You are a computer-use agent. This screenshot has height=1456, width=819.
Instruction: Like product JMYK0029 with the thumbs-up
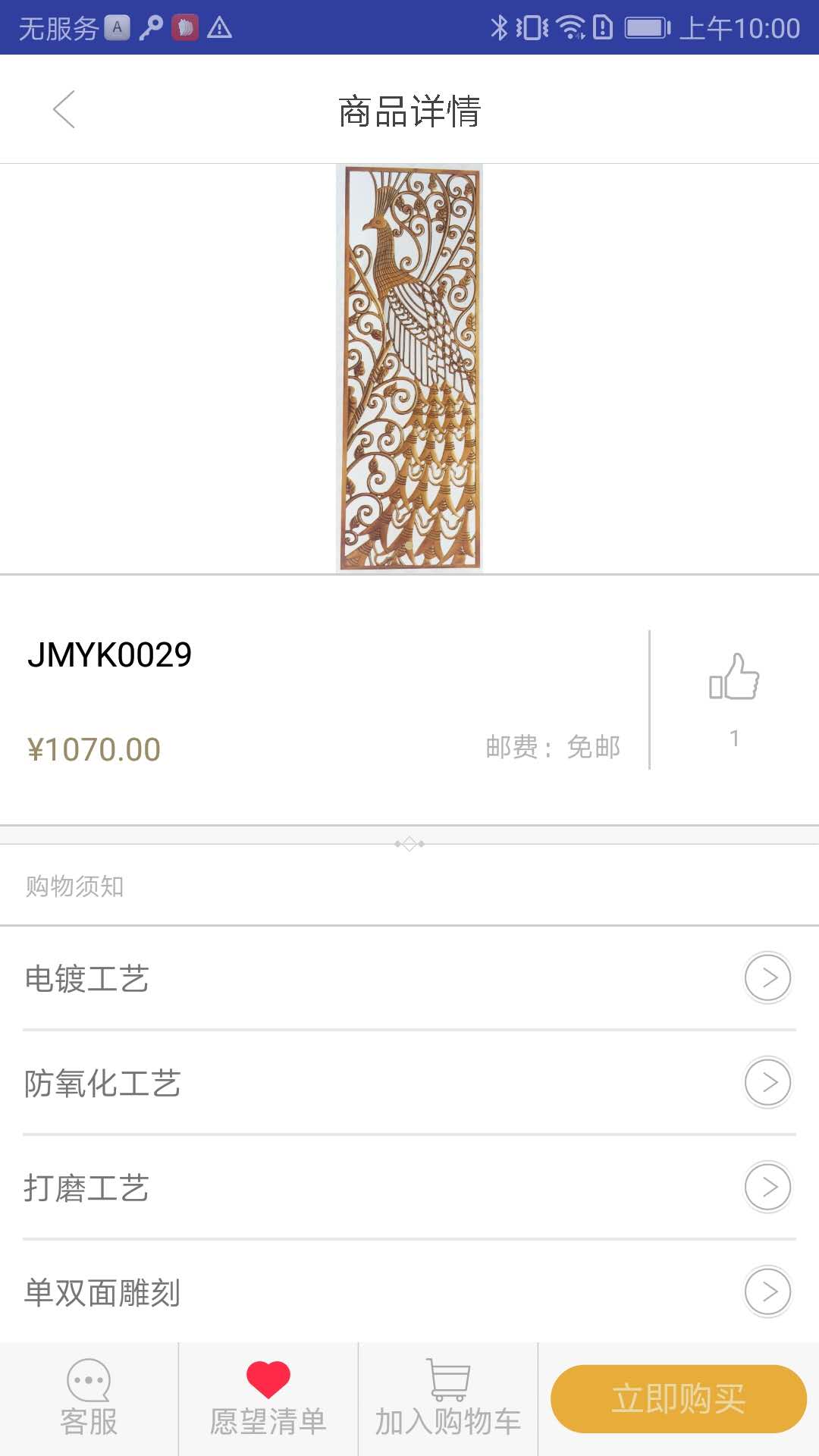(734, 677)
